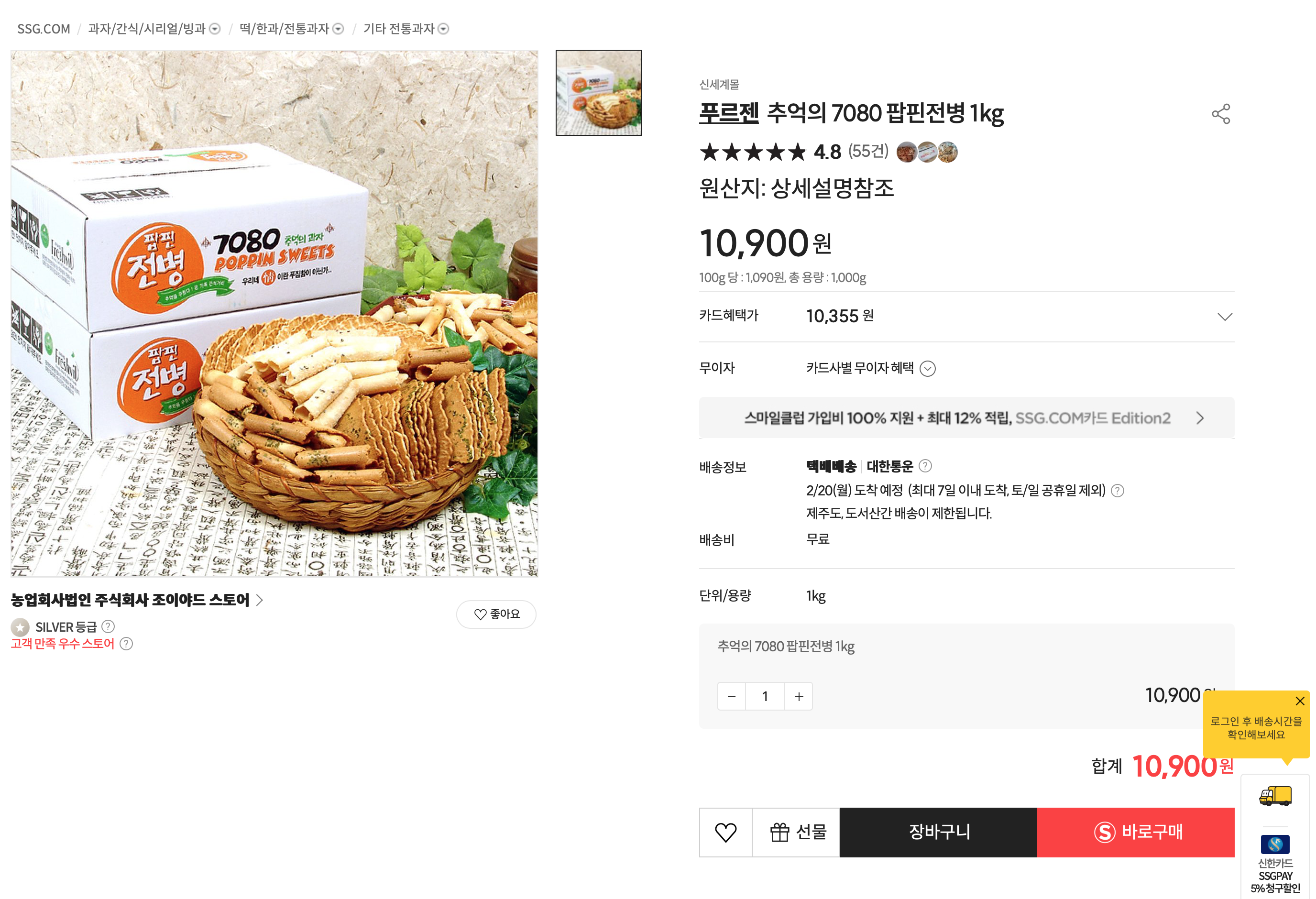Add product to wishlist with heart button

tap(725, 832)
